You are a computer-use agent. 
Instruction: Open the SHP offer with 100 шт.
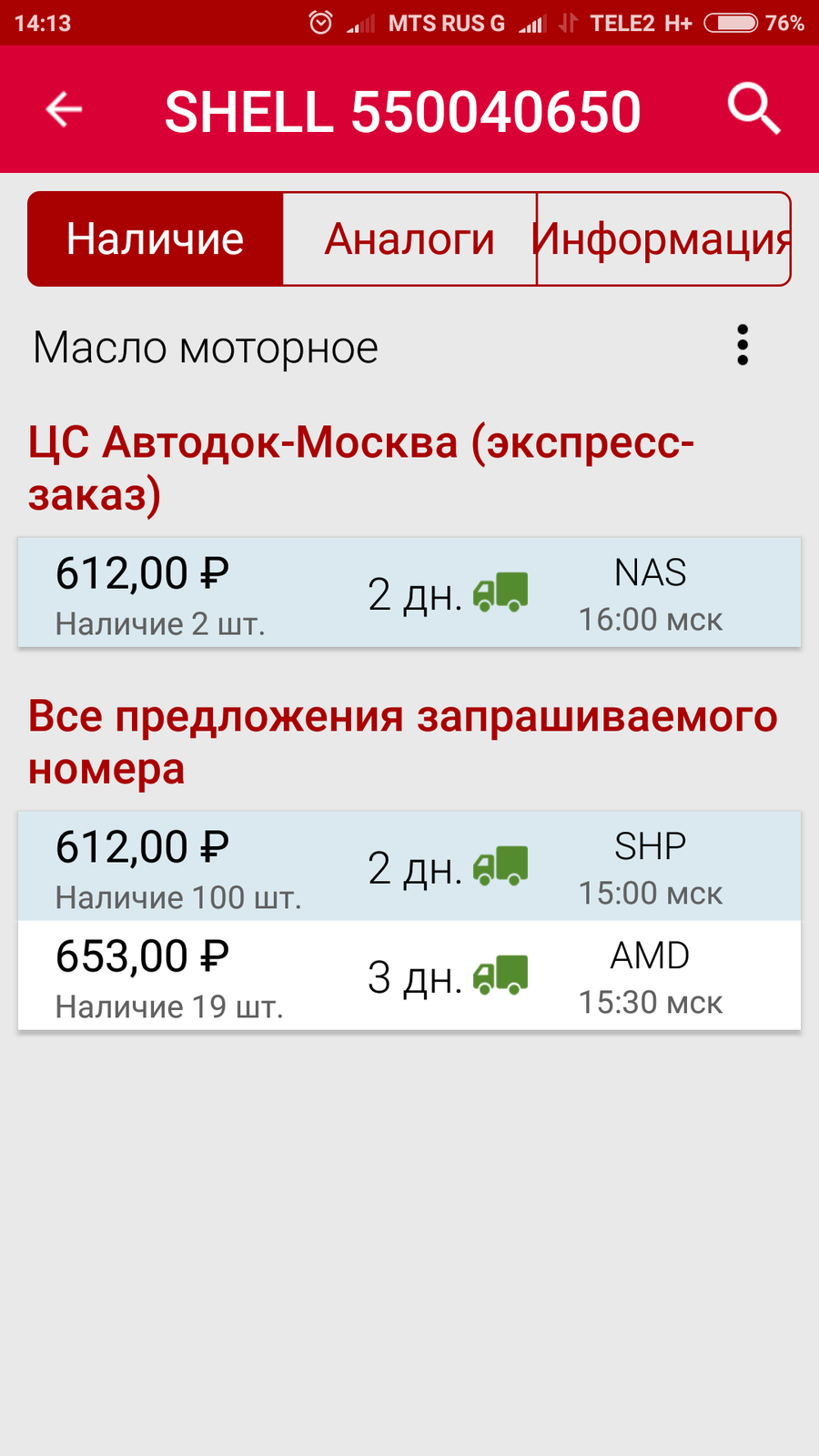[x=409, y=866]
